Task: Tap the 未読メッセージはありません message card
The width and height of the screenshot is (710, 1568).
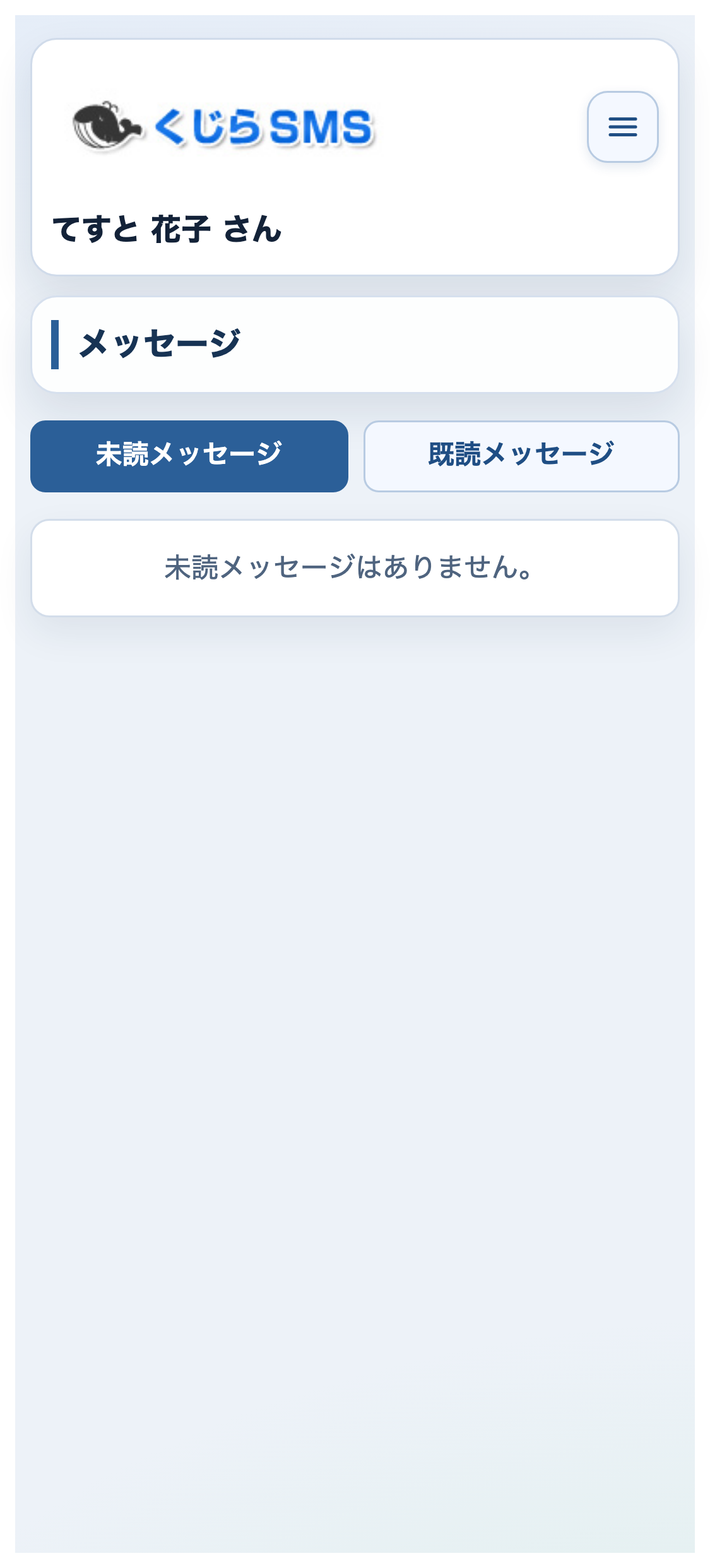Action: pyautogui.click(x=355, y=567)
